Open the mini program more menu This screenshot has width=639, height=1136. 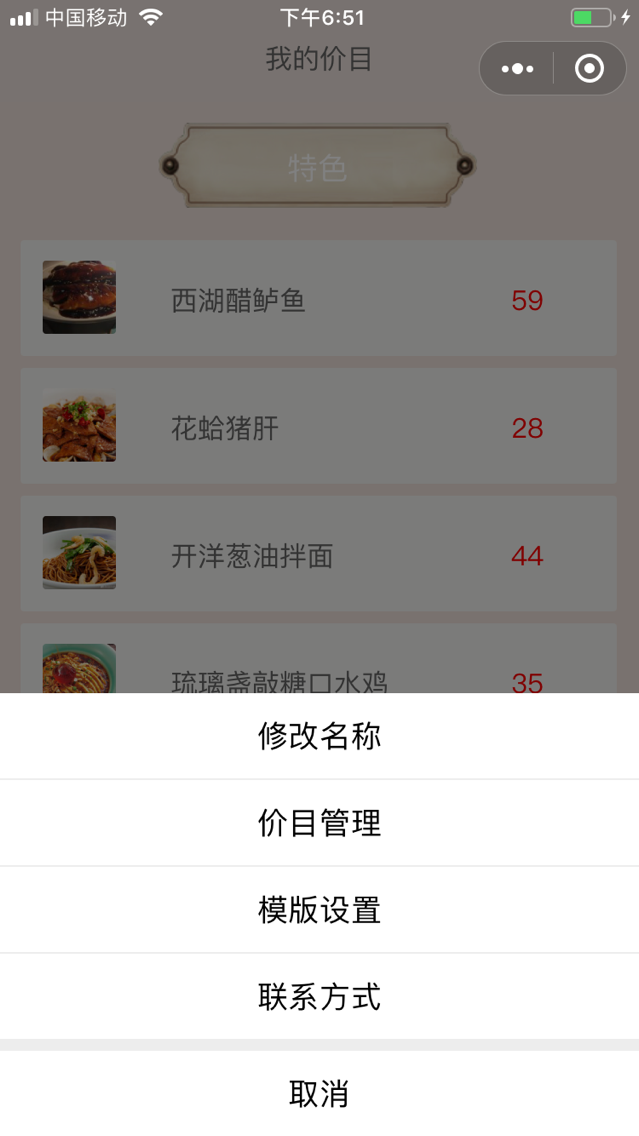pyautogui.click(x=517, y=69)
